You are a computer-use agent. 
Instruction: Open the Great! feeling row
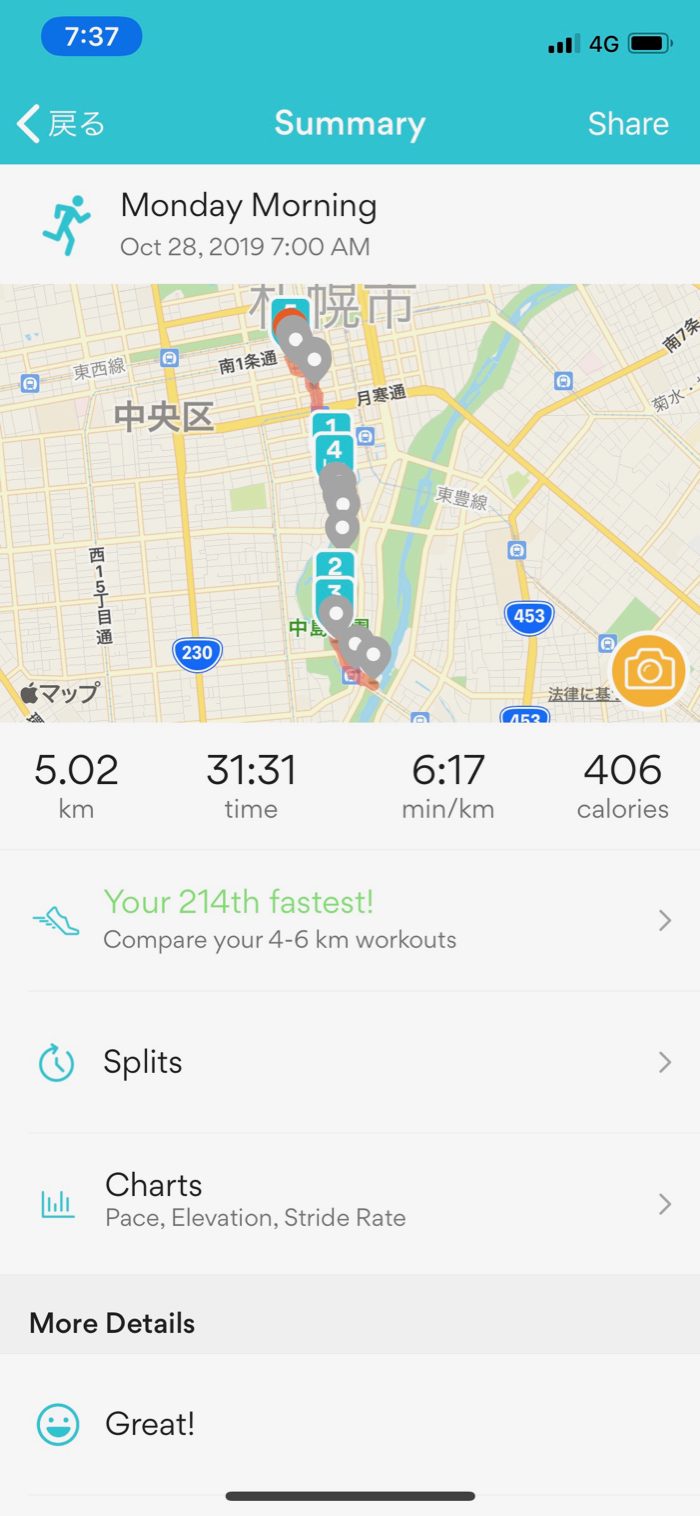point(350,1424)
